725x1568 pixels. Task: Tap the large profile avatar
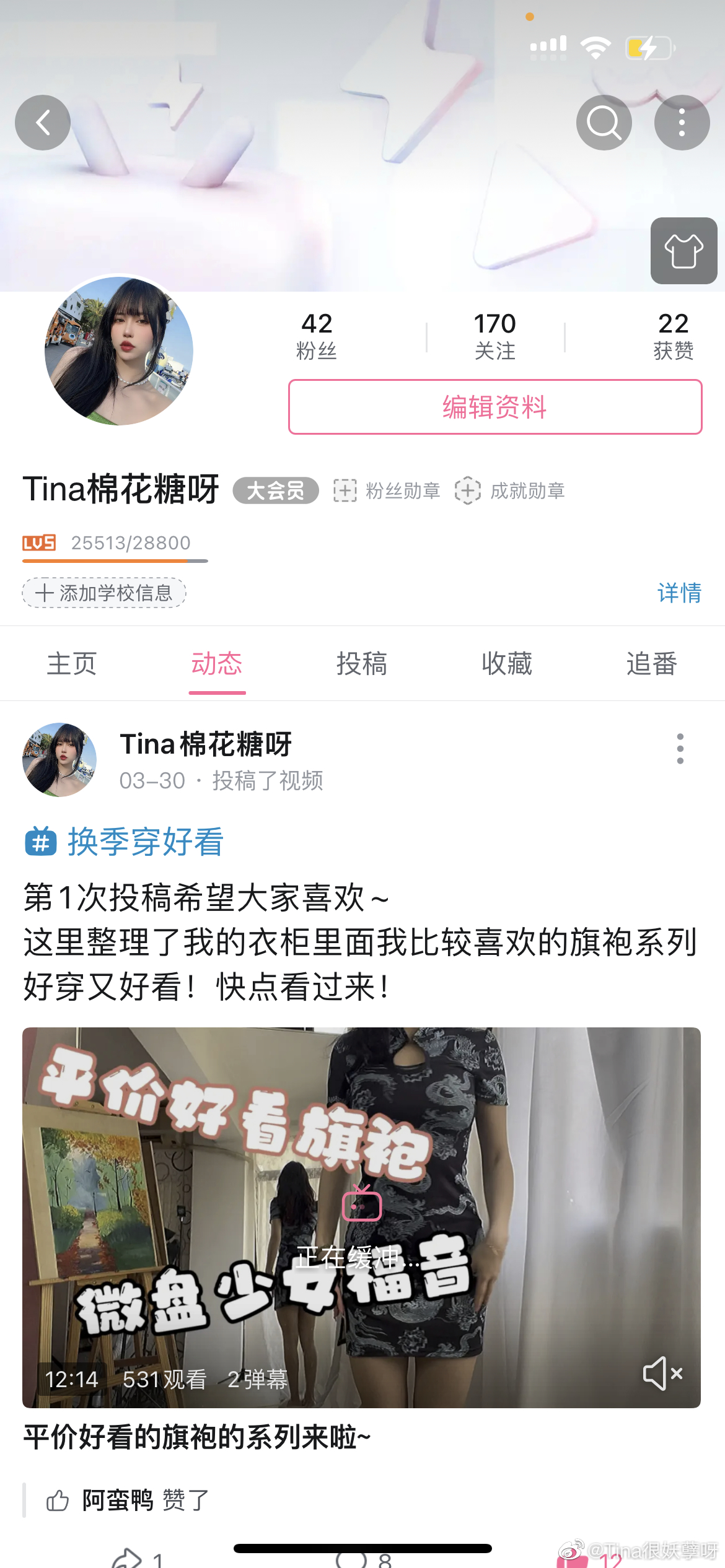(119, 351)
